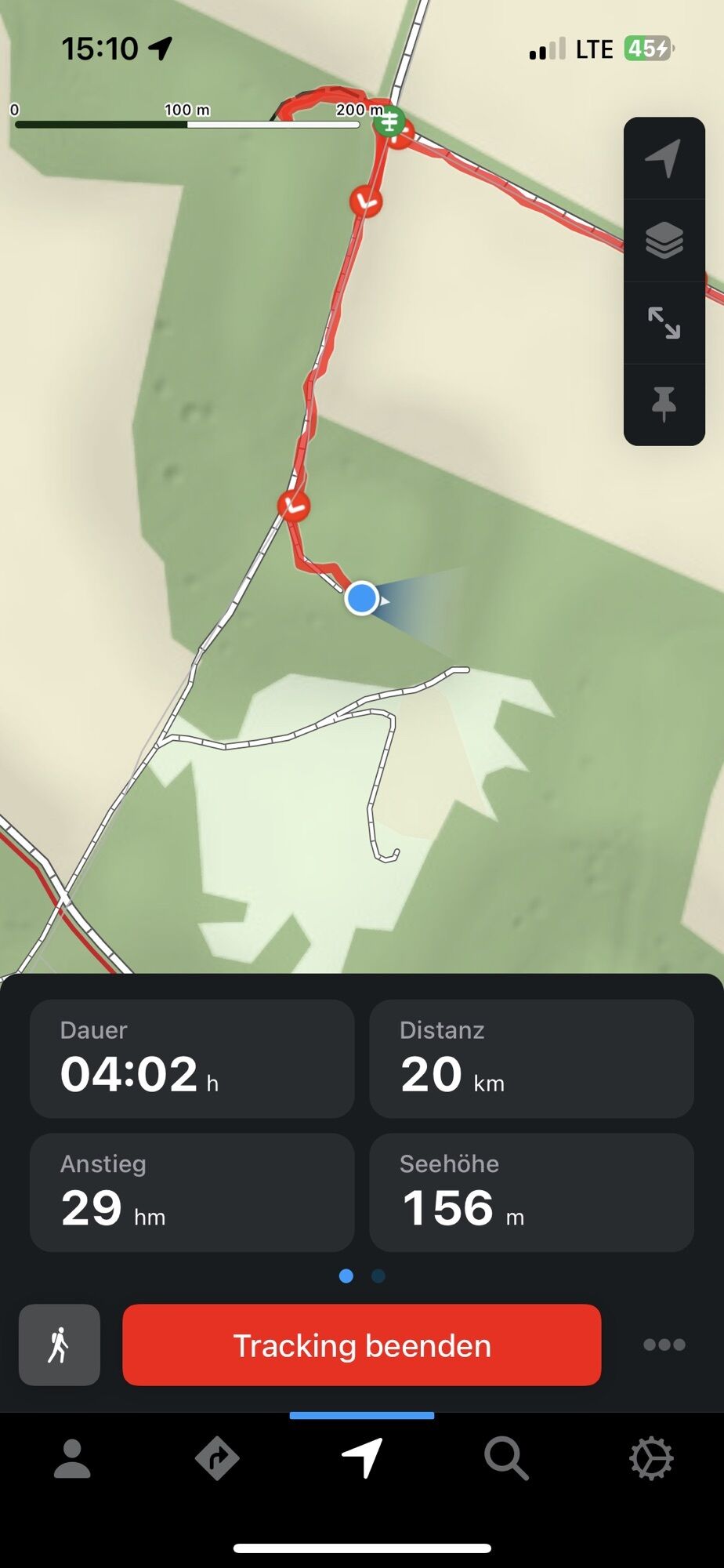Select the tracking arrow tab
This screenshot has height=1568, width=724.
pos(362,1459)
